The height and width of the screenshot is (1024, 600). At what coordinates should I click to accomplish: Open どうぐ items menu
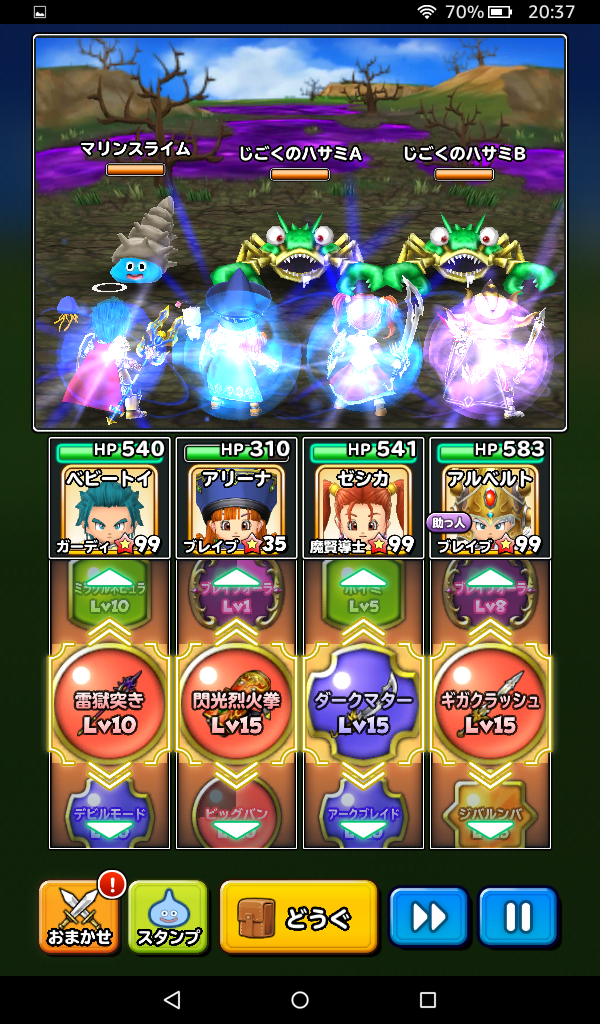pyautogui.click(x=298, y=915)
